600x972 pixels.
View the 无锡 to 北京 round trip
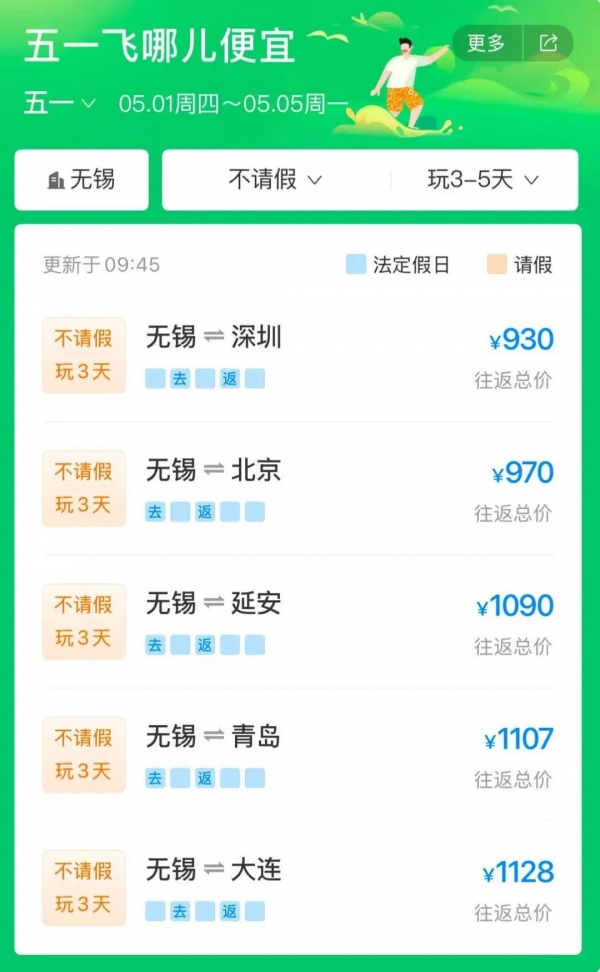click(298, 488)
